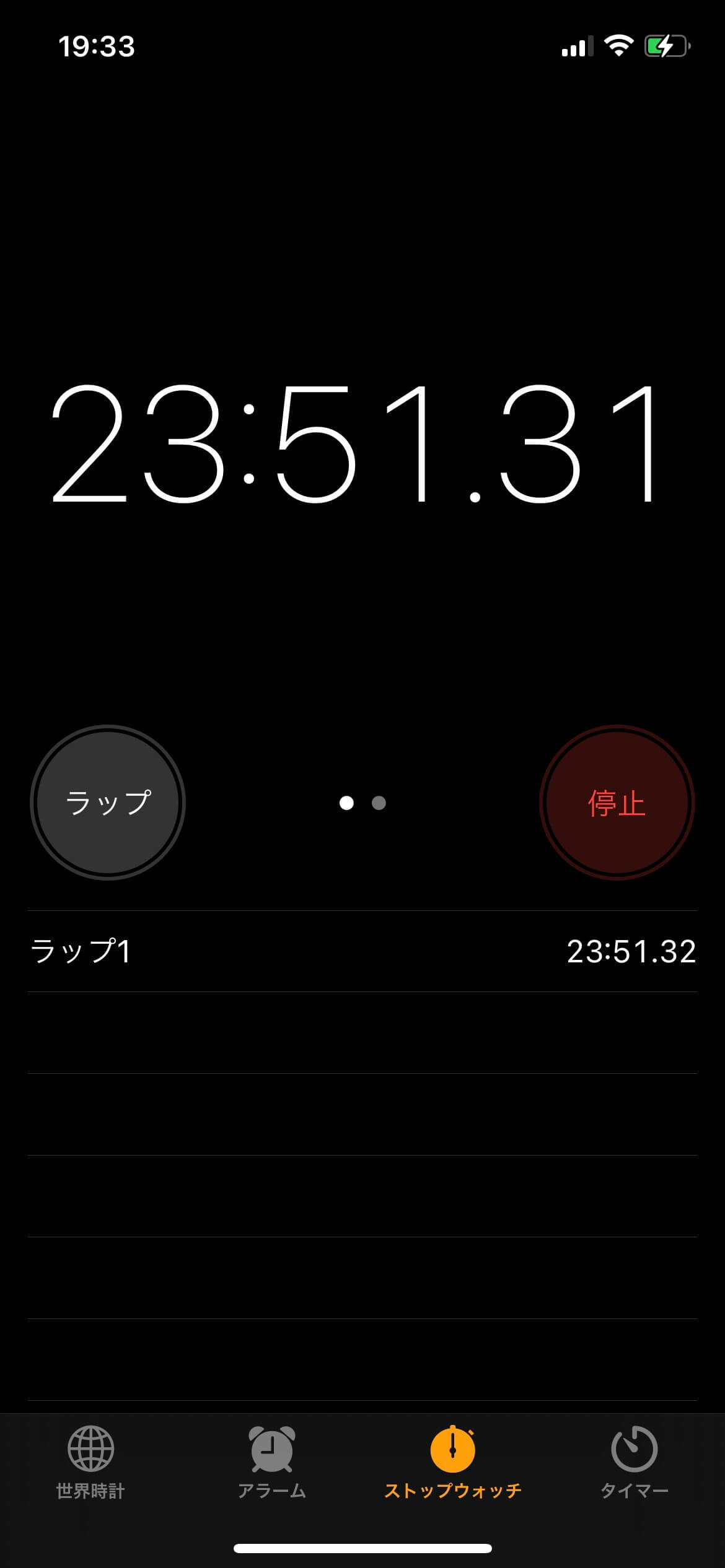Screen dimensions: 725x1568
Task: Record a lap with the ラップ button
Action: tap(108, 803)
